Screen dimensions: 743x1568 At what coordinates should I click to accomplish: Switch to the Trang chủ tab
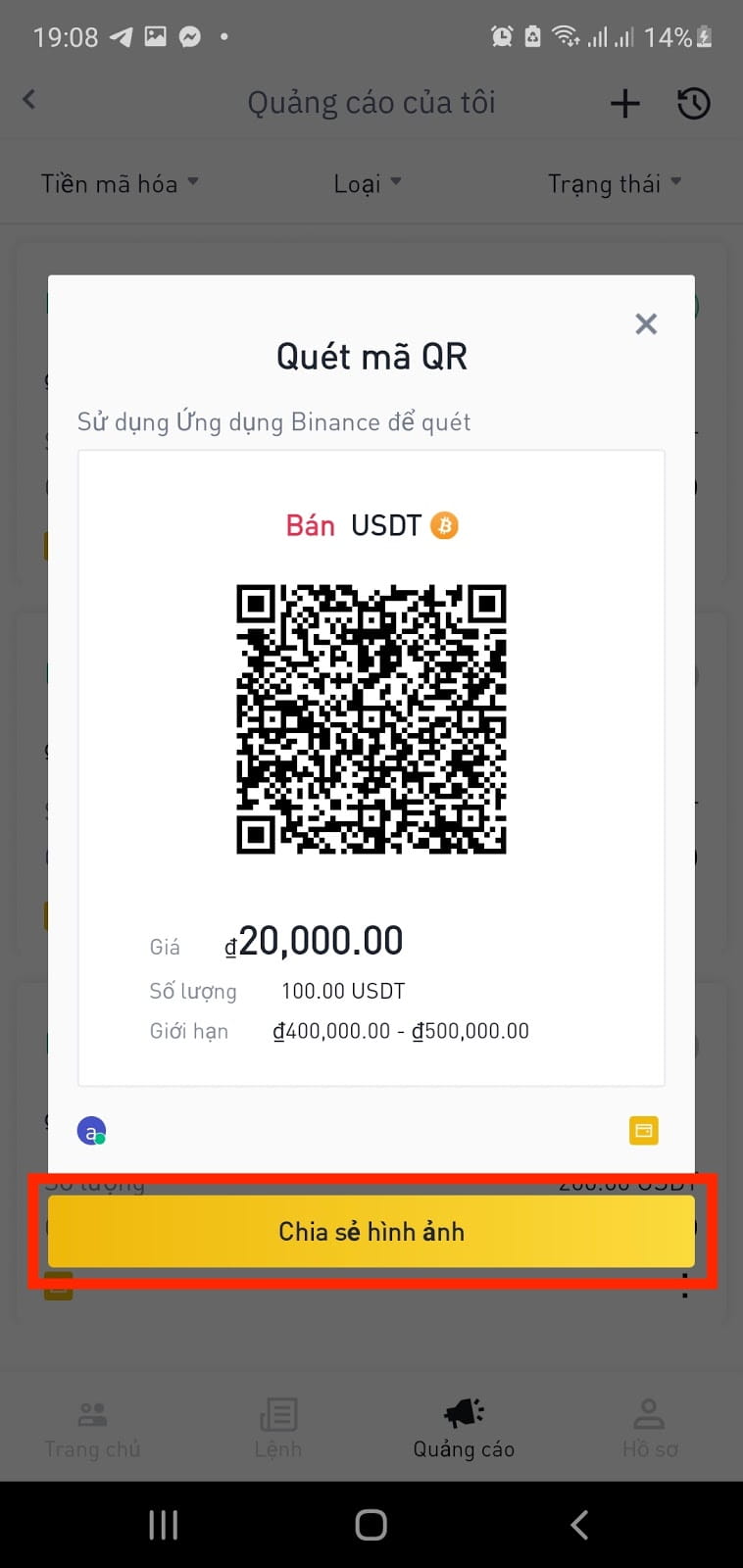[92, 1429]
